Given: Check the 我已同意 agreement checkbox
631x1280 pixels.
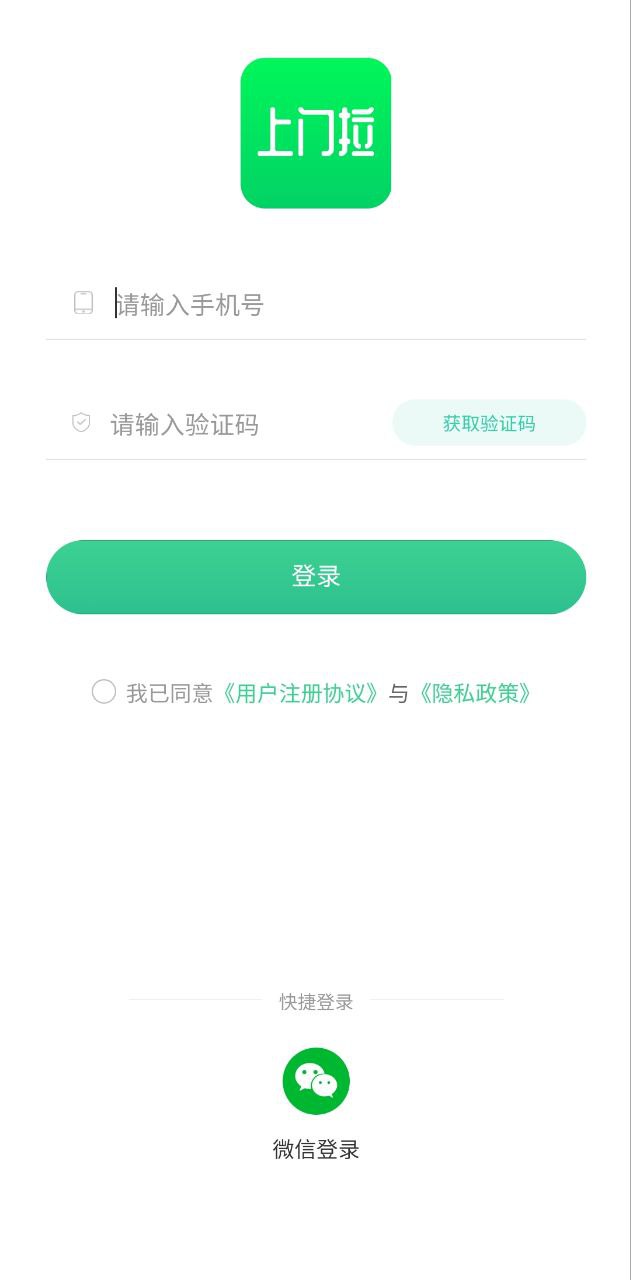Looking at the screenshot, I should click(x=104, y=692).
